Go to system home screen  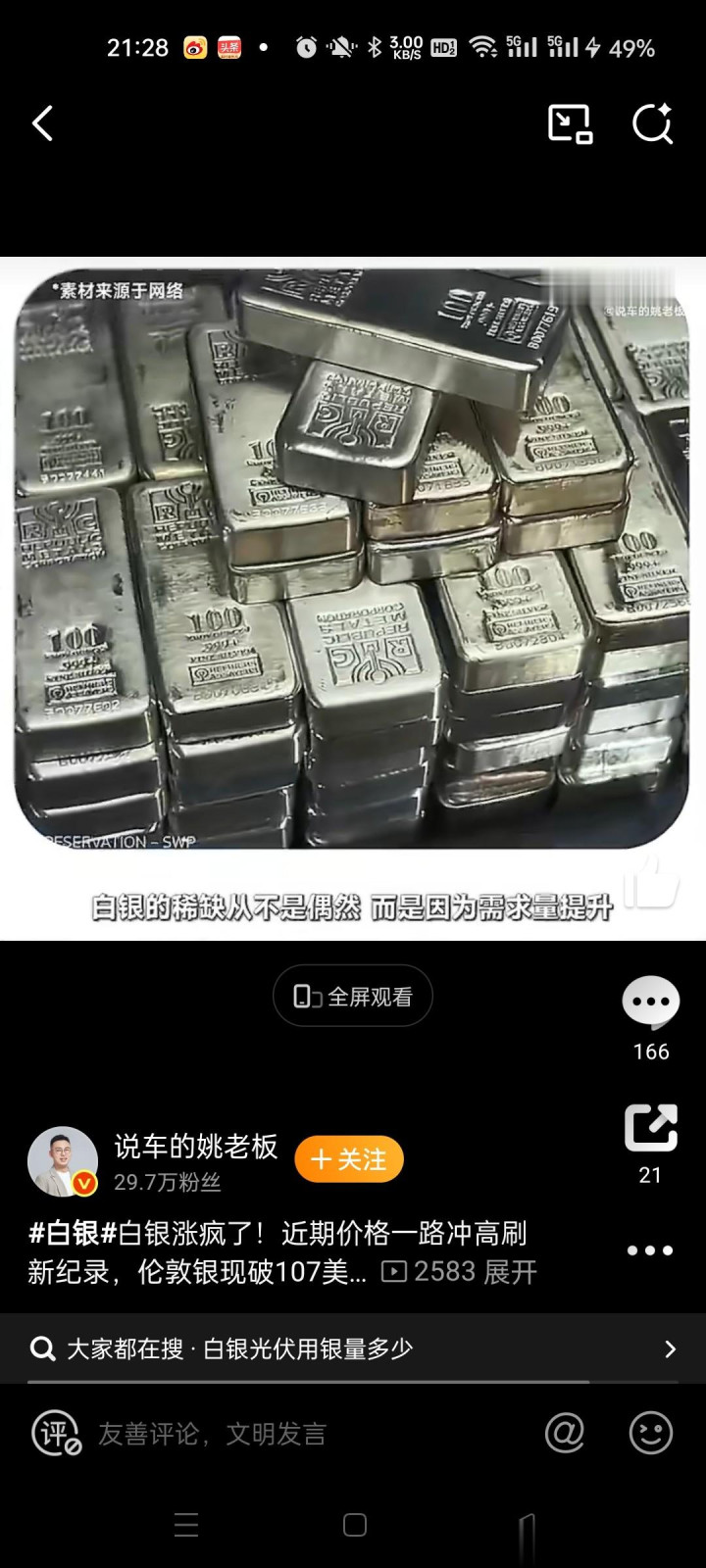(x=354, y=1525)
